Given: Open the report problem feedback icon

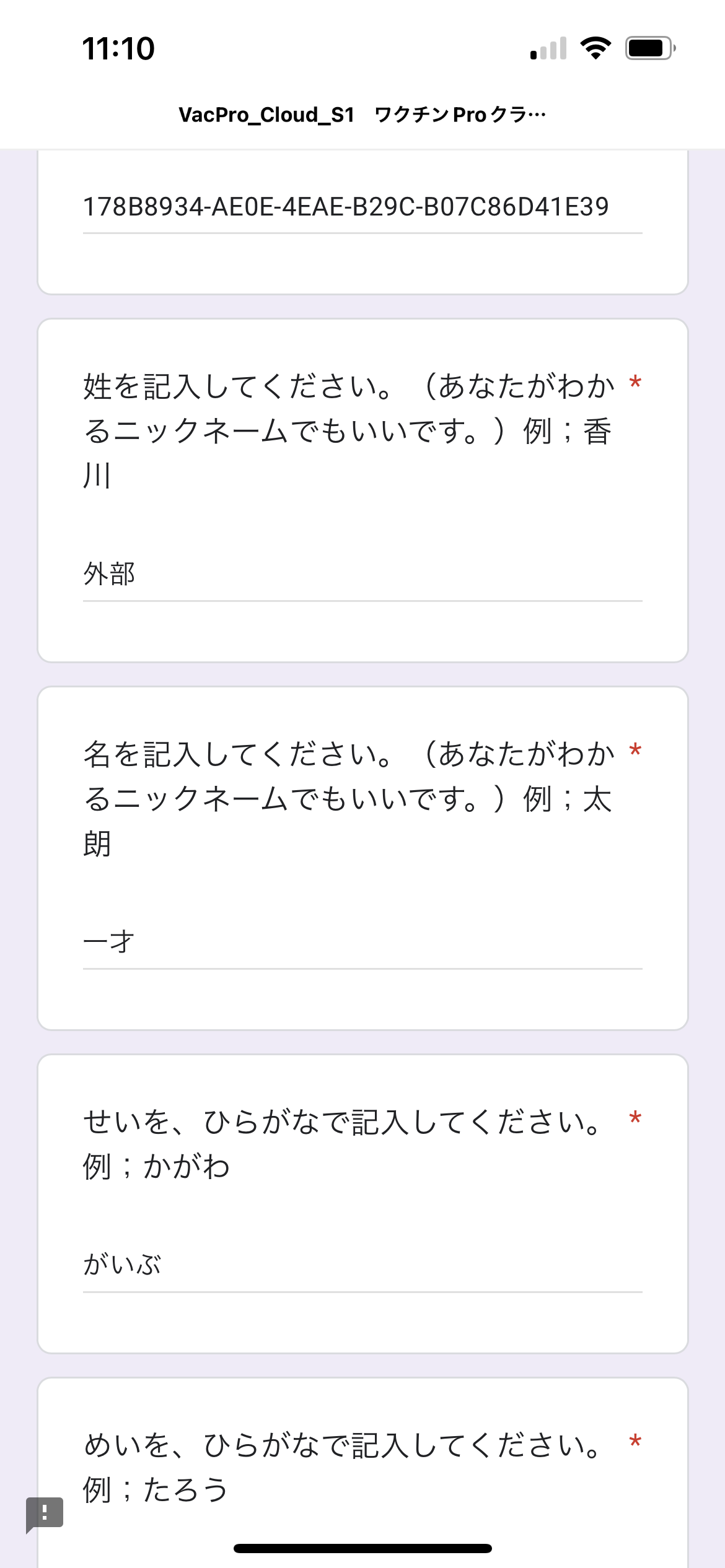Looking at the screenshot, I should [45, 1514].
